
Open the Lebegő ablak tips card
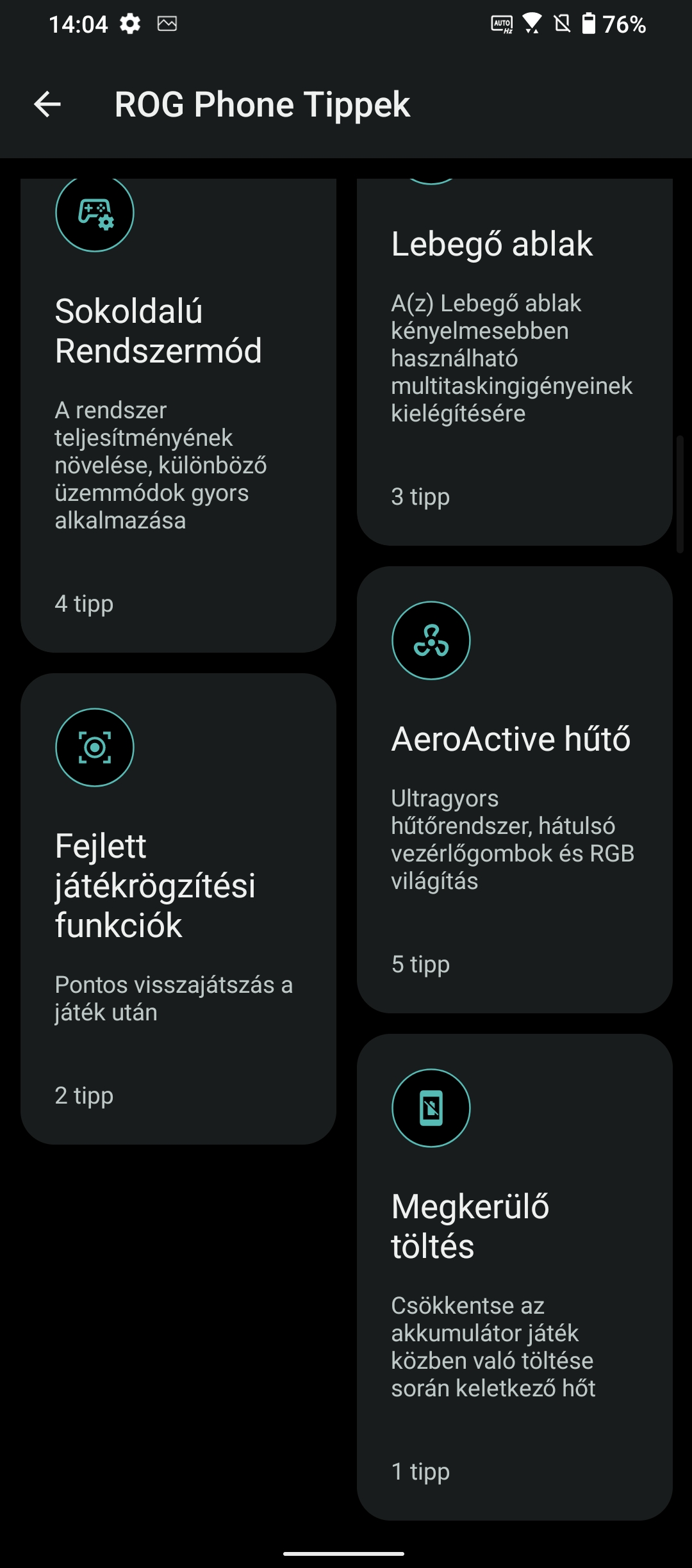coord(515,362)
